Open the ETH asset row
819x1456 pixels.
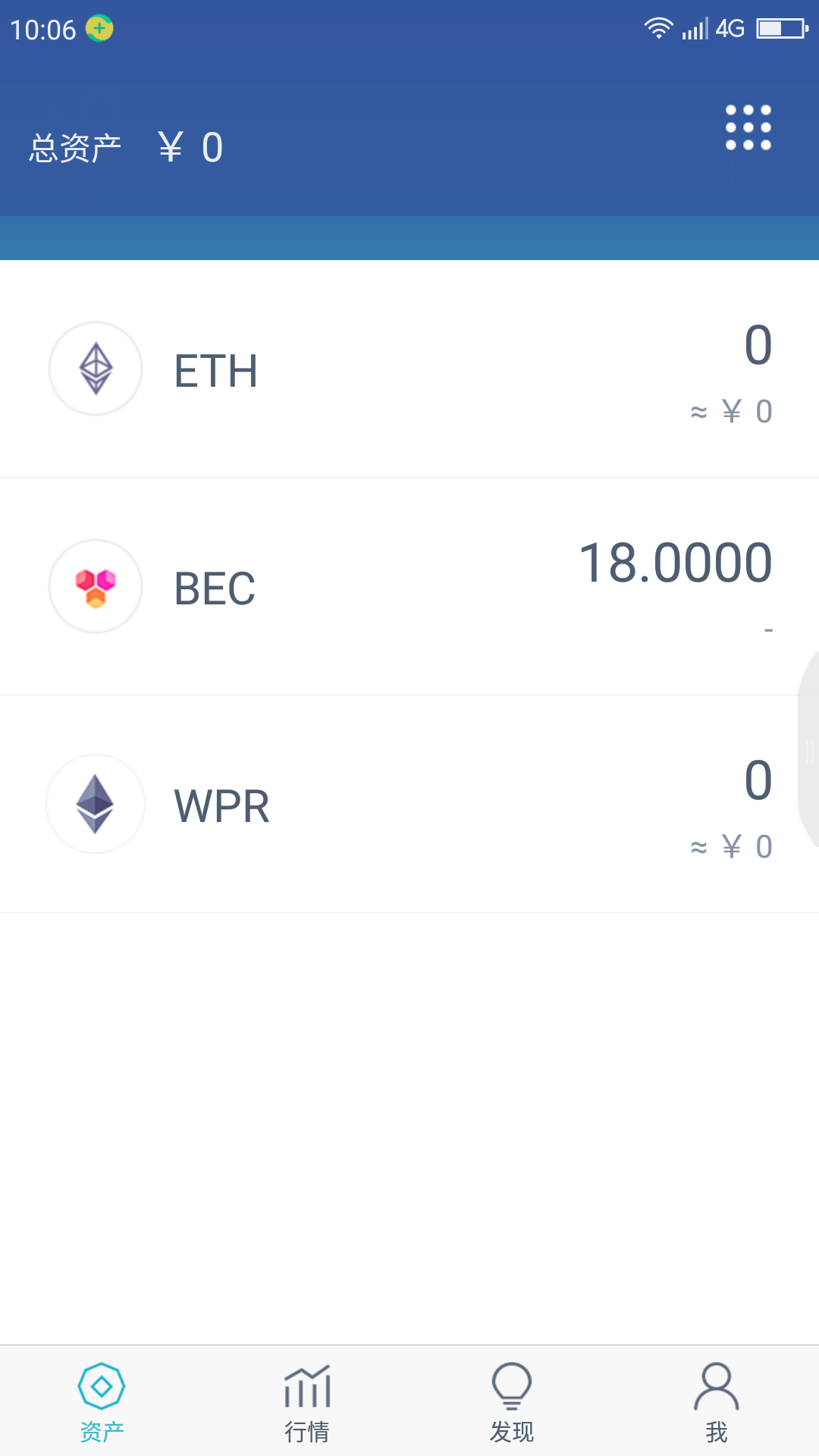click(x=409, y=369)
